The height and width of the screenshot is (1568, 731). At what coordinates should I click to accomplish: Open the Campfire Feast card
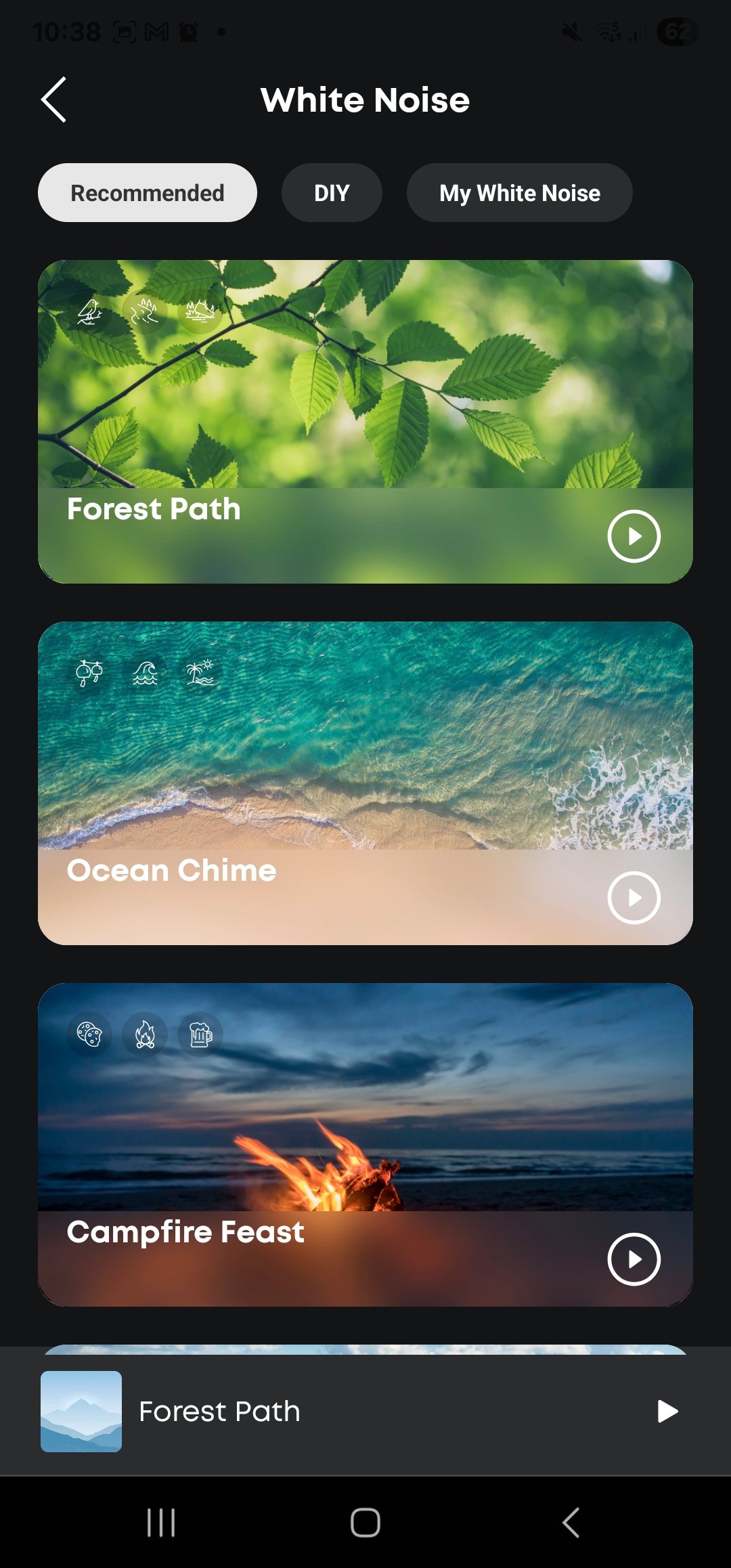pos(365,1145)
